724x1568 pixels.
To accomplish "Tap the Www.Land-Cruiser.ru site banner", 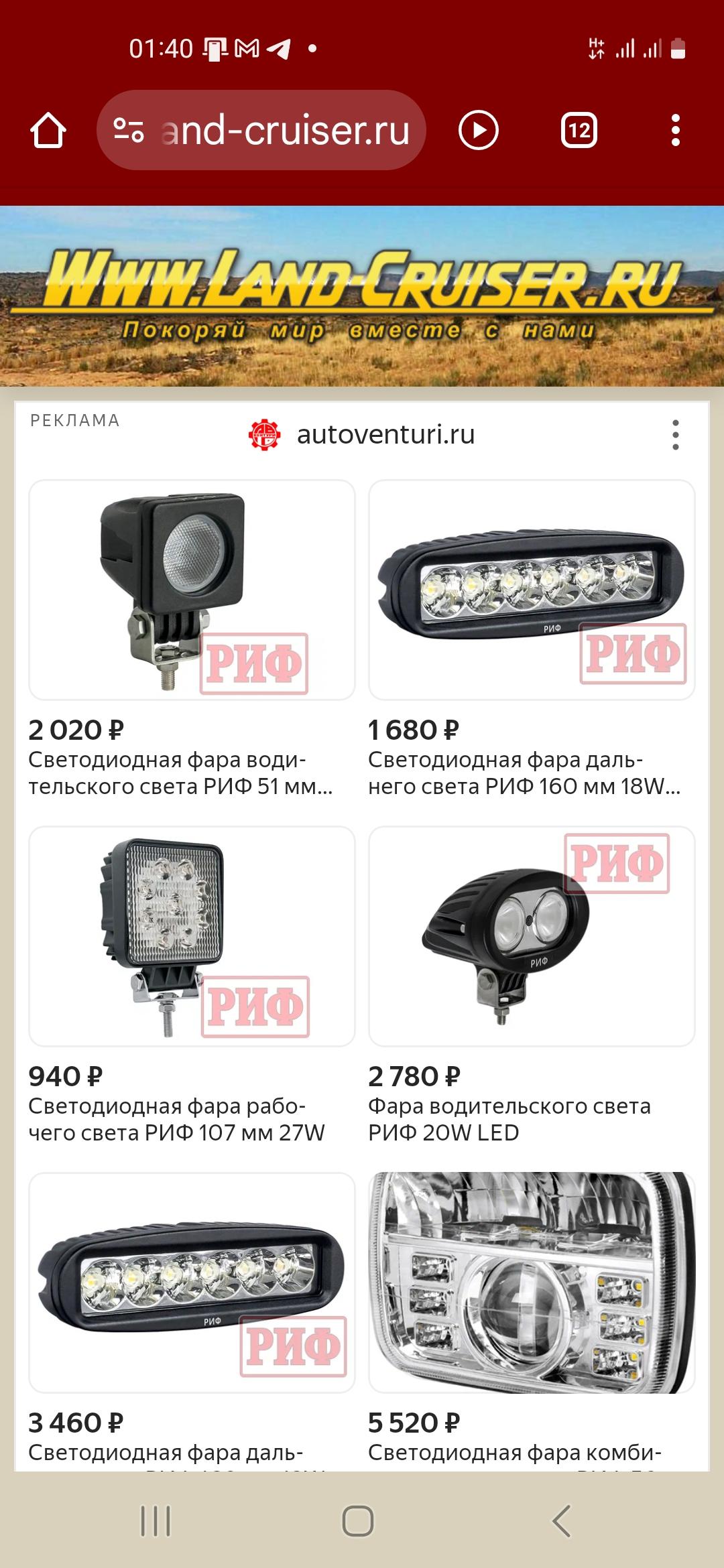I will [x=362, y=296].
